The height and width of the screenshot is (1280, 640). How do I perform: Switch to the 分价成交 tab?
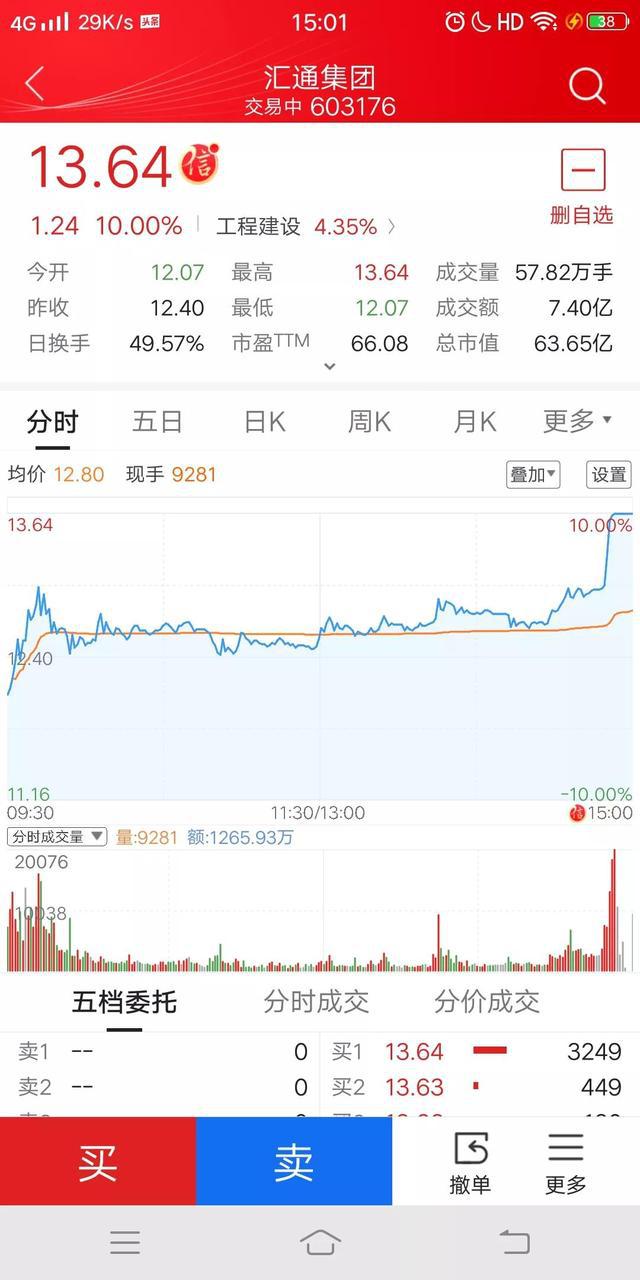point(487,1001)
